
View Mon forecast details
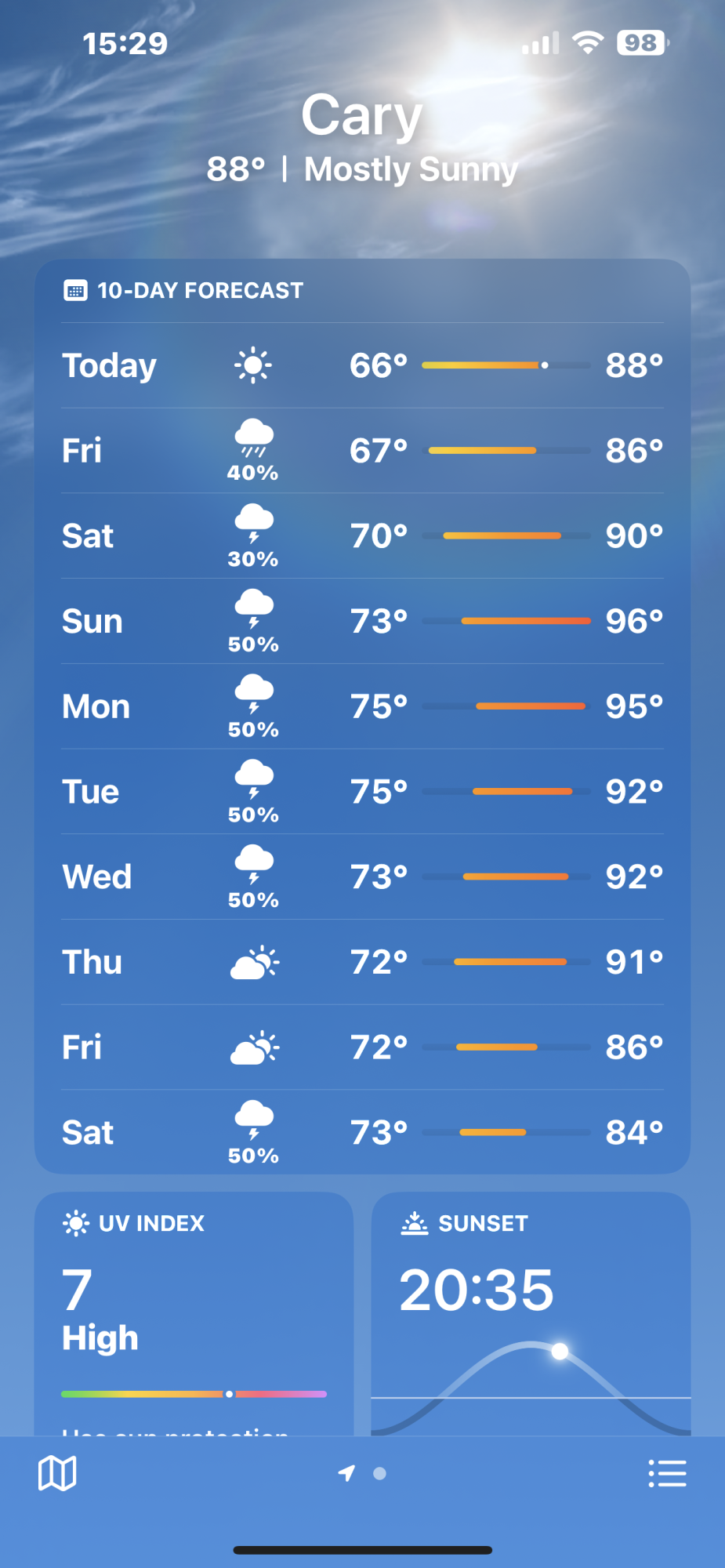point(362,707)
